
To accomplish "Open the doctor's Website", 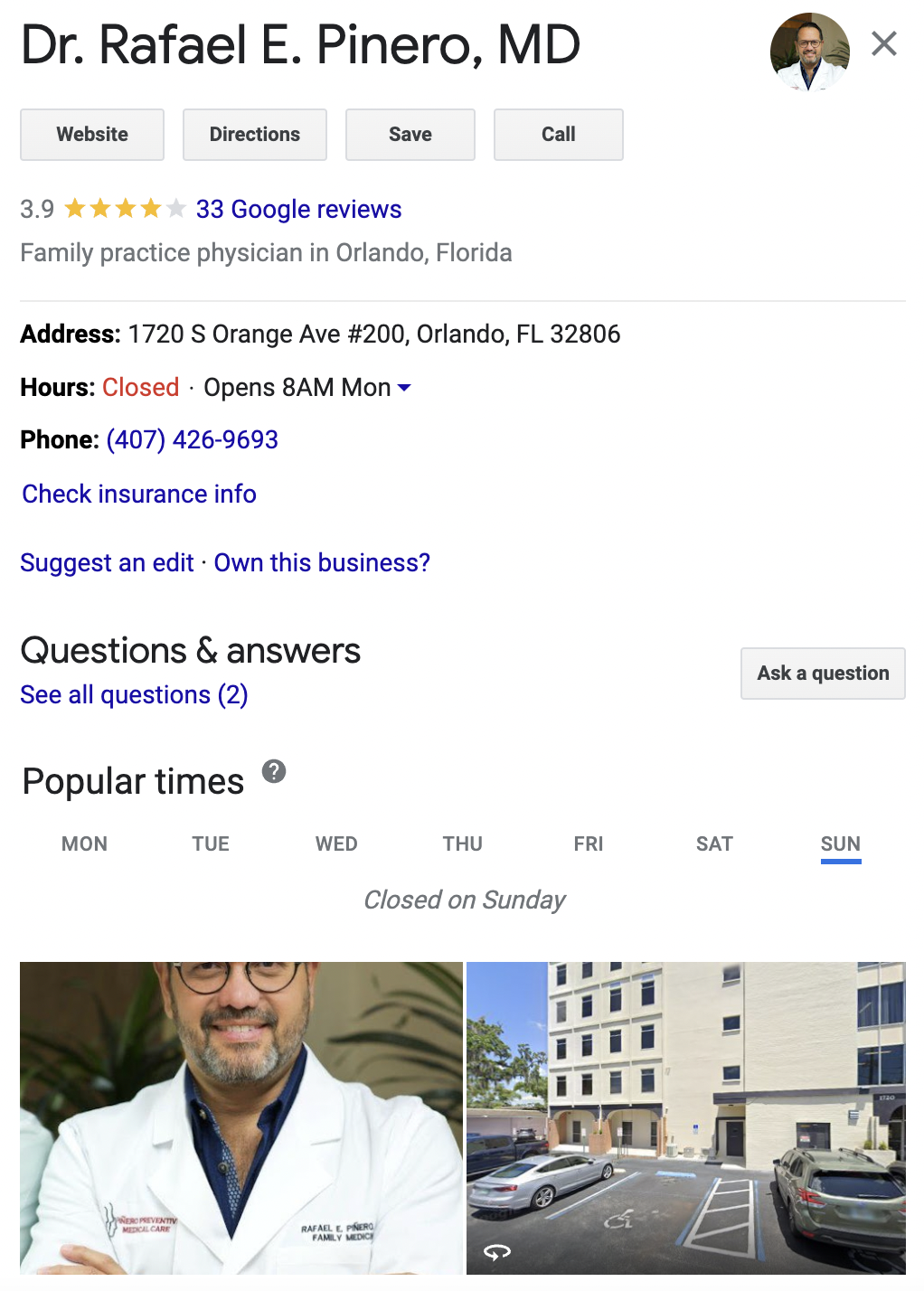I will point(92,135).
